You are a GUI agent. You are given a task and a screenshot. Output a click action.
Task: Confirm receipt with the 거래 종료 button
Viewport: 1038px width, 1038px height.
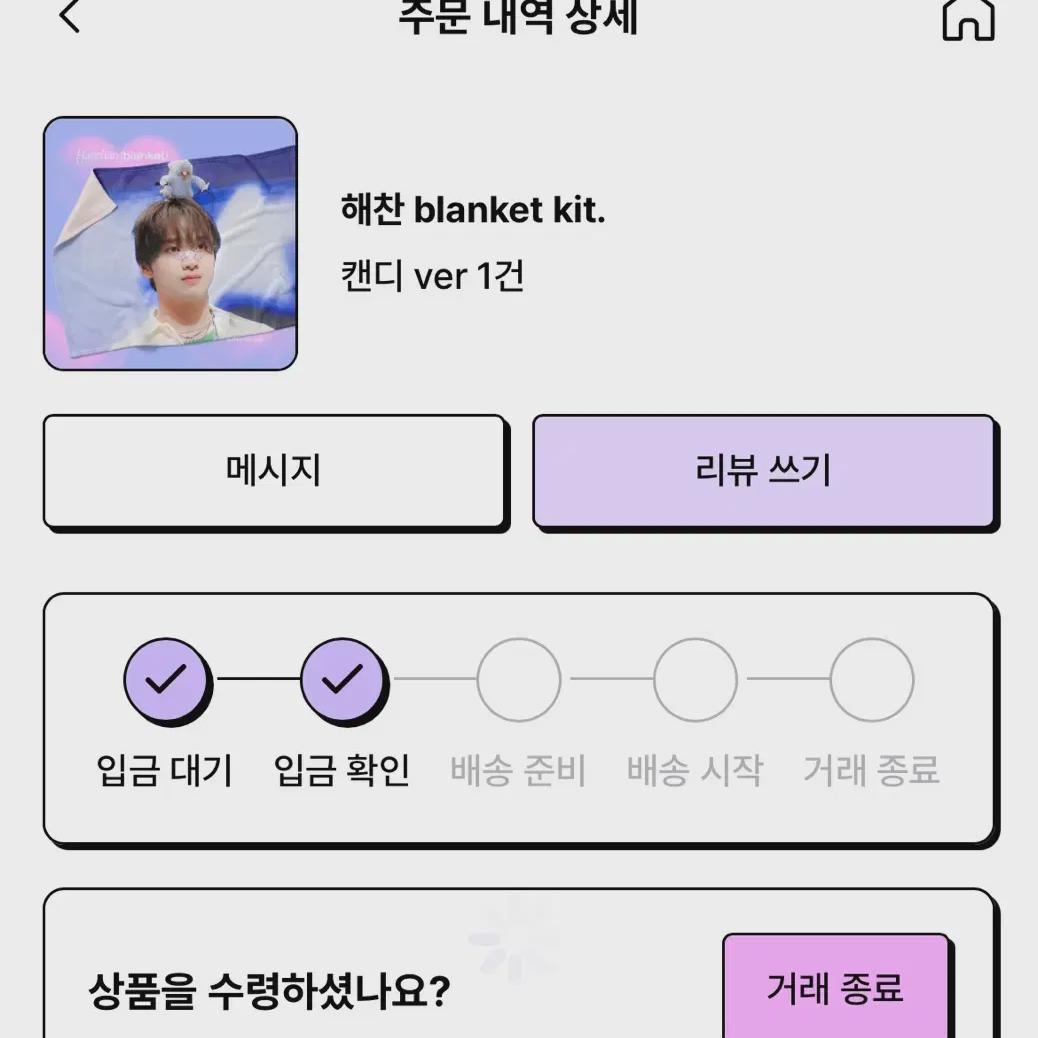pos(835,986)
